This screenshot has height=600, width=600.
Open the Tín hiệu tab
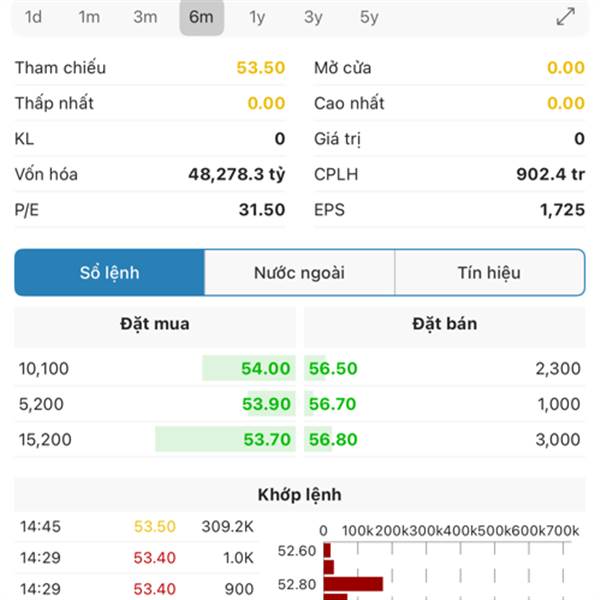[x=489, y=272]
